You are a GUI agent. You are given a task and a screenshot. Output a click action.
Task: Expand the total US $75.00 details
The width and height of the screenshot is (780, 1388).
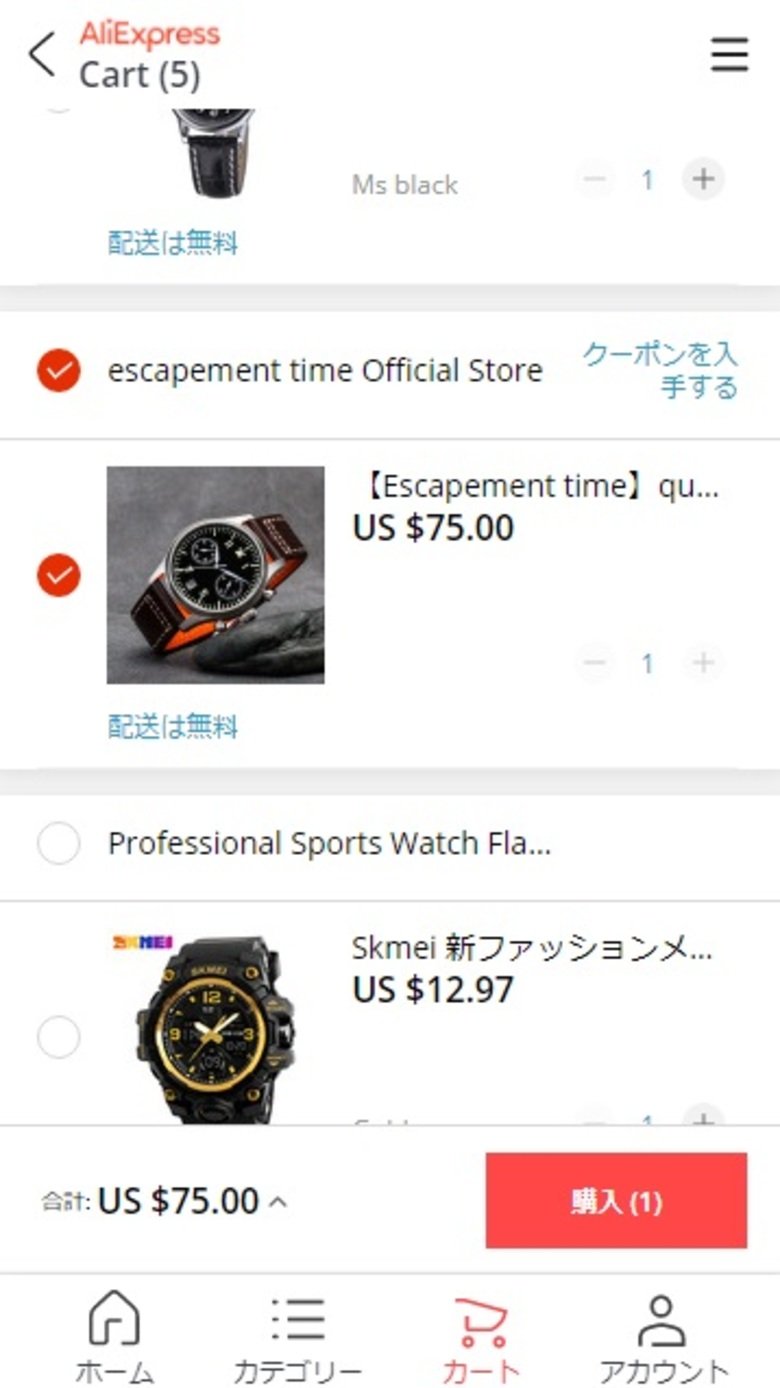[279, 1201]
